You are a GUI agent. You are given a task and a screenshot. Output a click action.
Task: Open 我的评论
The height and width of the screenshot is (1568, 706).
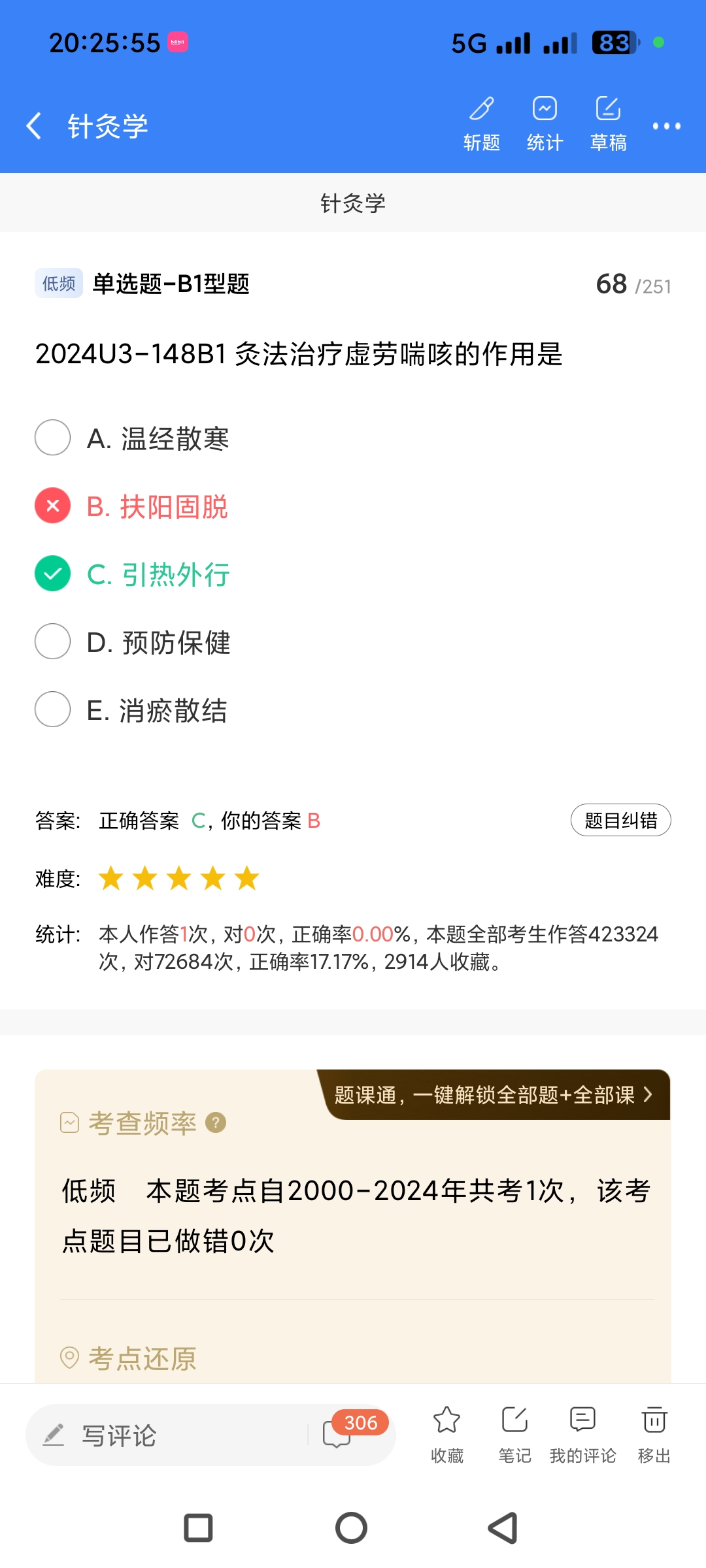(582, 1434)
